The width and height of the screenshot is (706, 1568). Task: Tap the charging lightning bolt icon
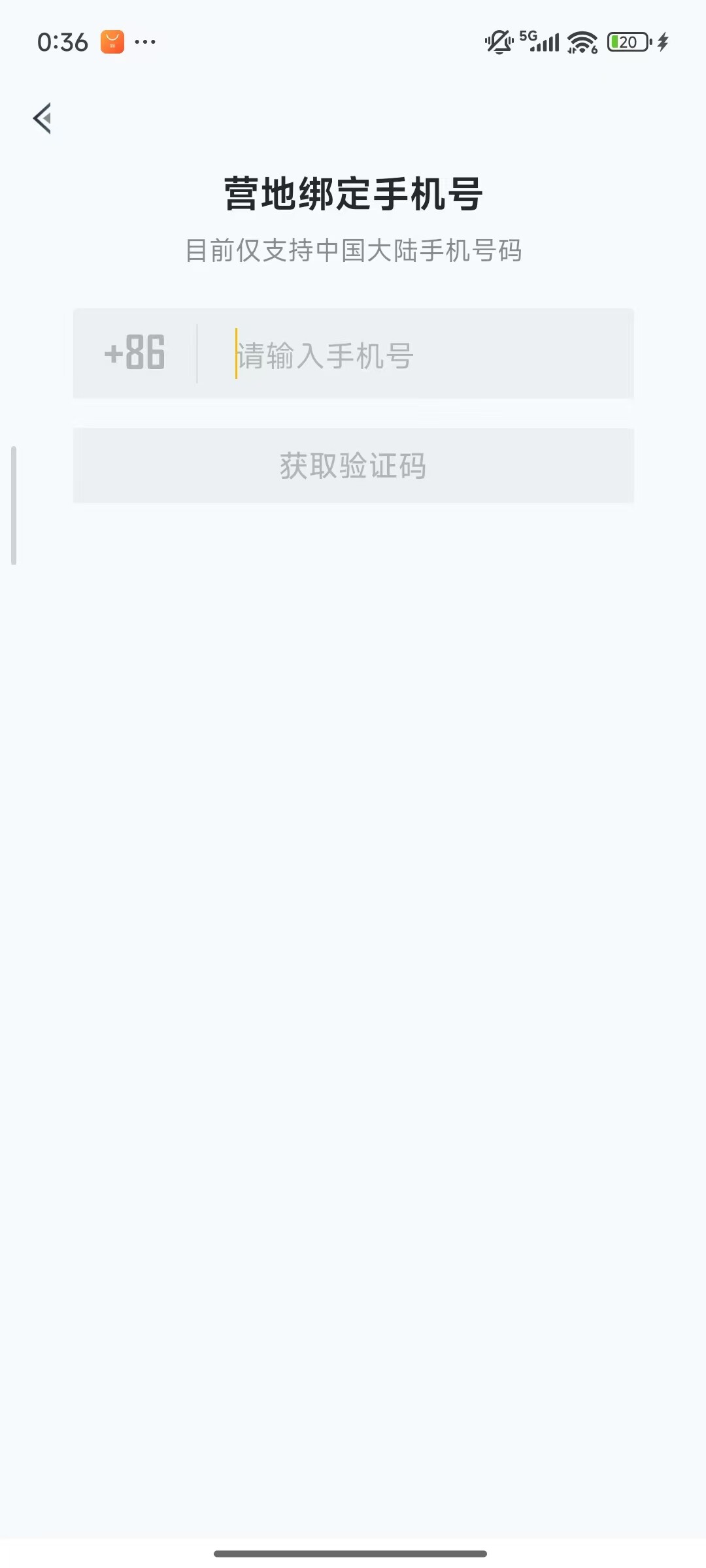tap(663, 42)
